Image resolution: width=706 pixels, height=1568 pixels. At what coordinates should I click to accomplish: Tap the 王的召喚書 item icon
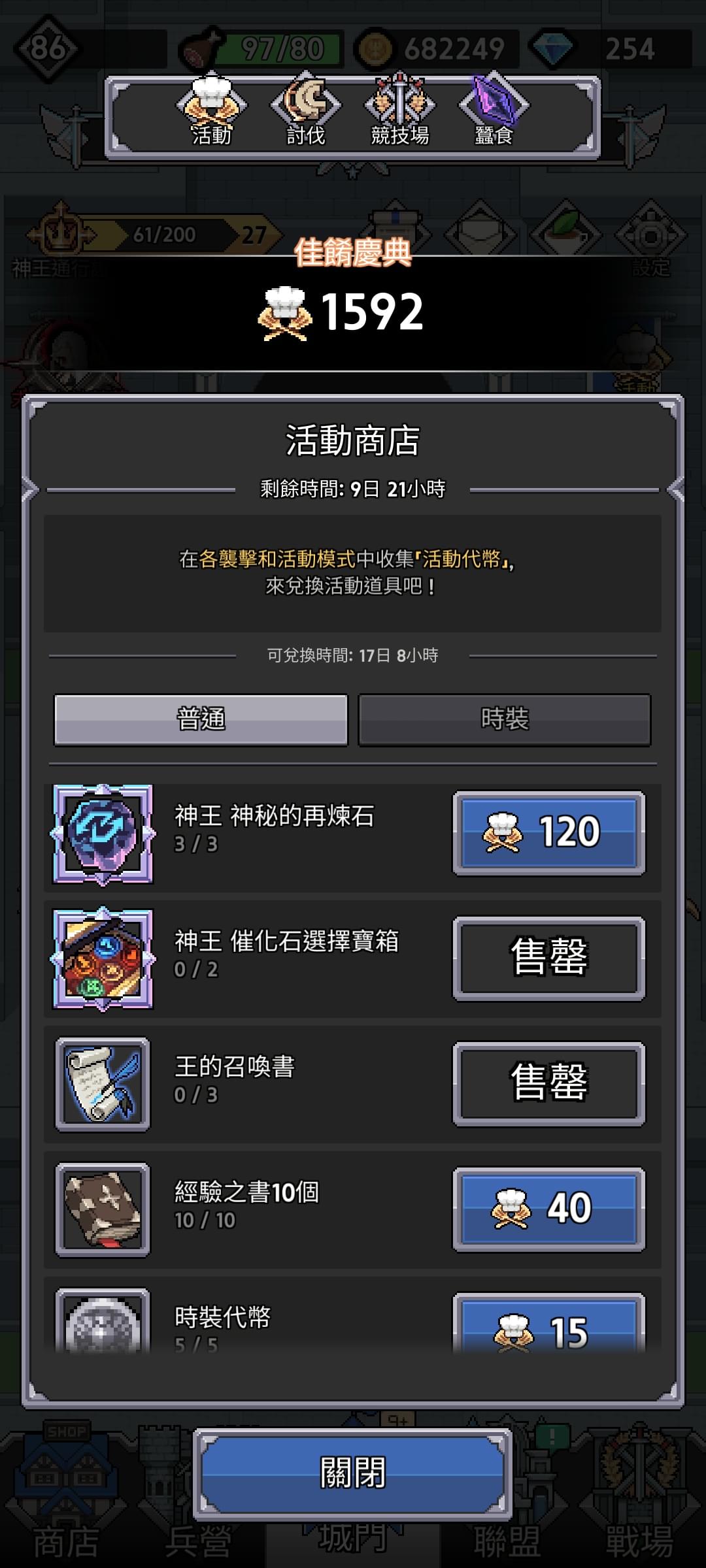point(103,1085)
